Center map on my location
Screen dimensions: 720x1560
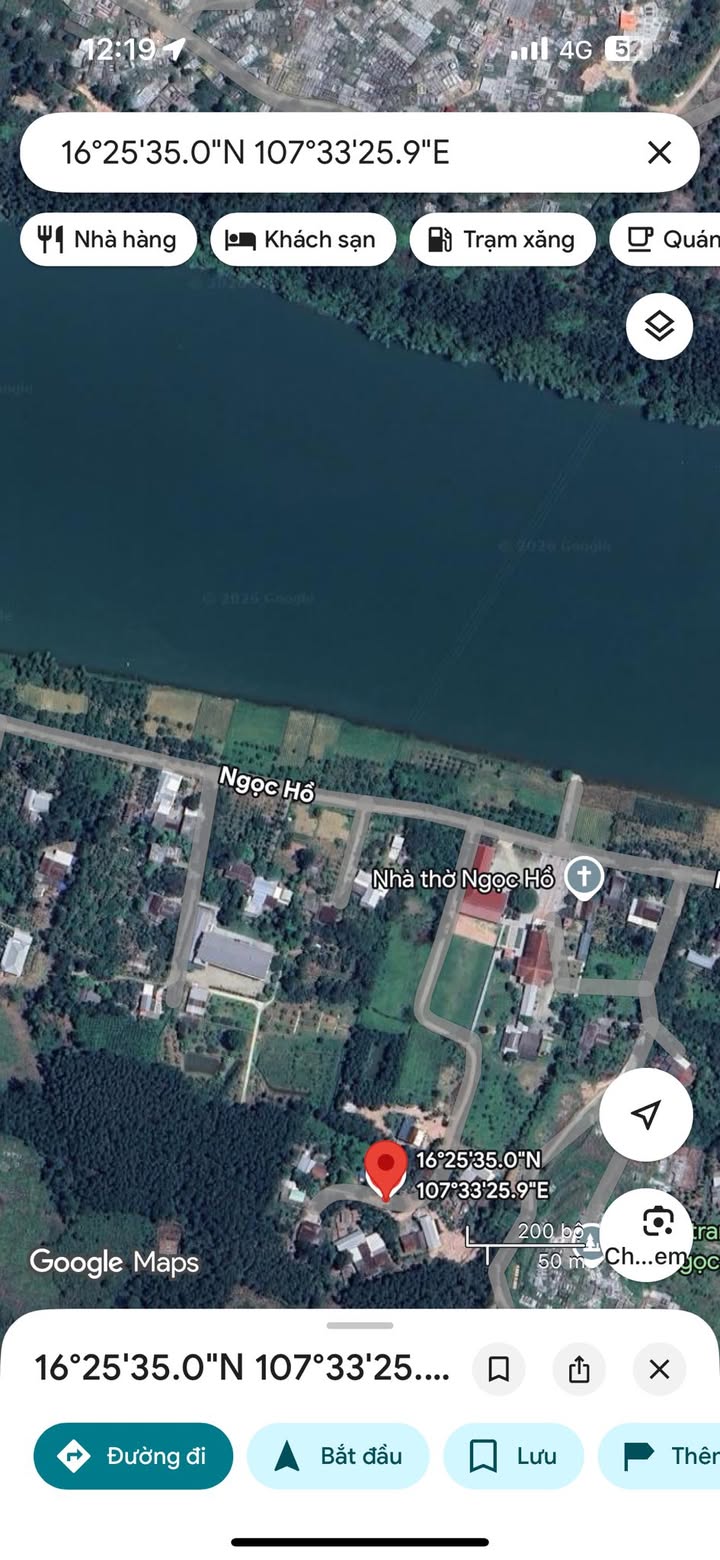point(646,1114)
